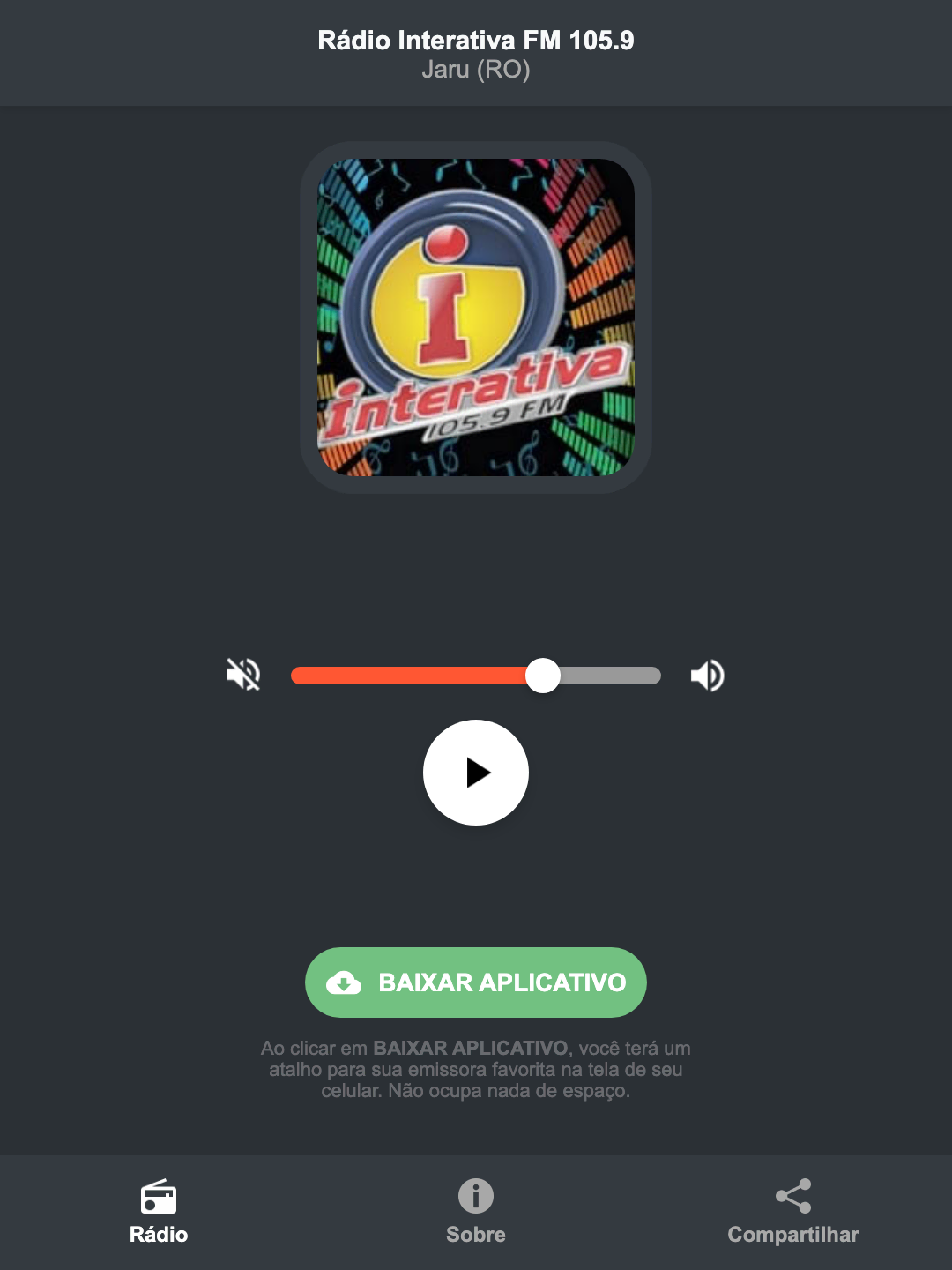
Task: Tap the share icon above Compartilhar
Action: 792,1195
